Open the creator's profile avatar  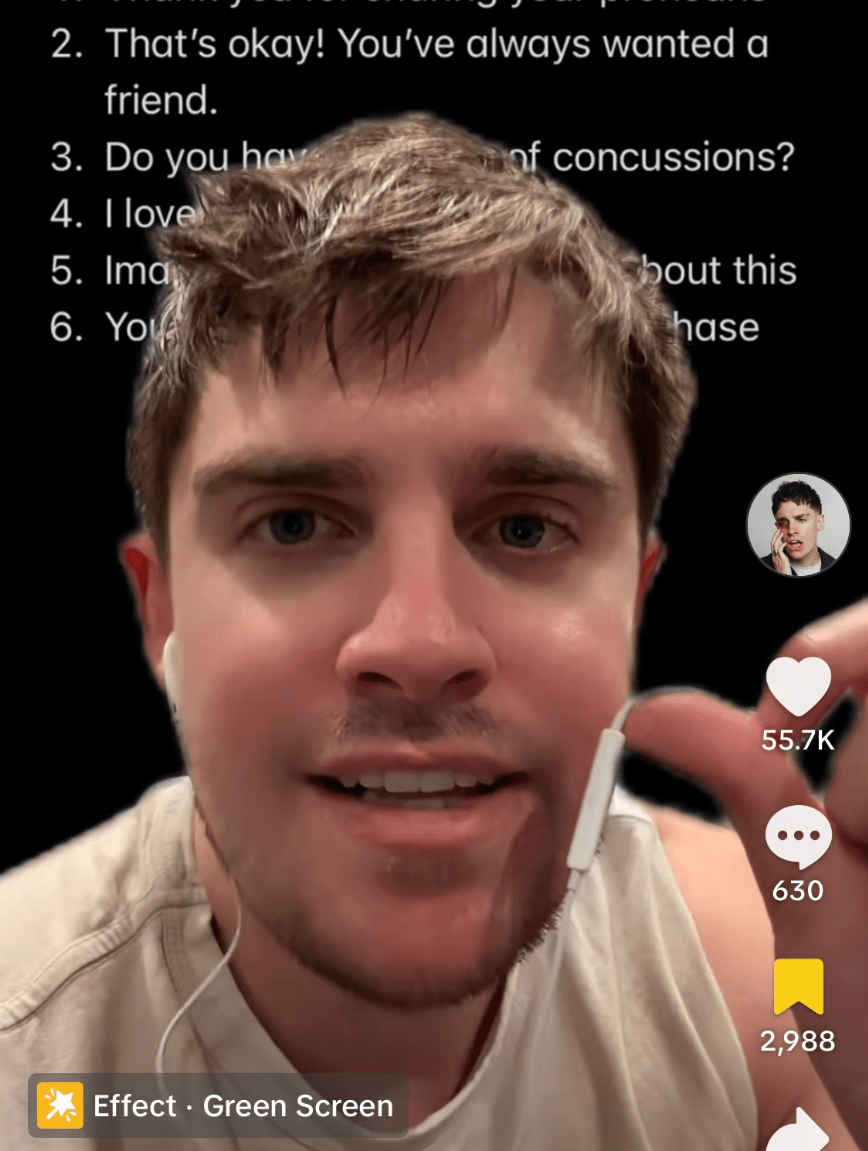click(798, 525)
